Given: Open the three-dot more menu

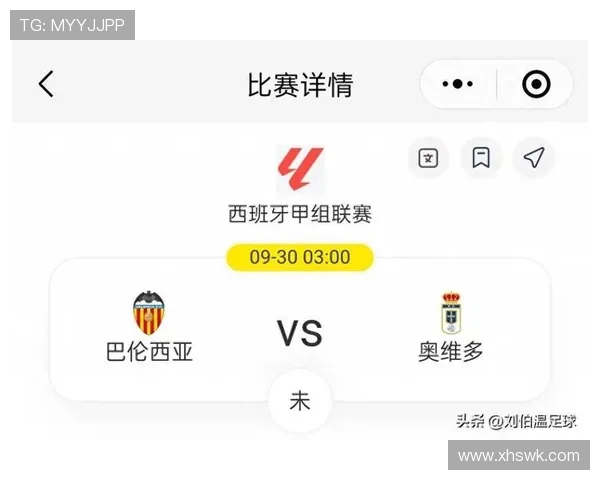Looking at the screenshot, I should 457,84.
